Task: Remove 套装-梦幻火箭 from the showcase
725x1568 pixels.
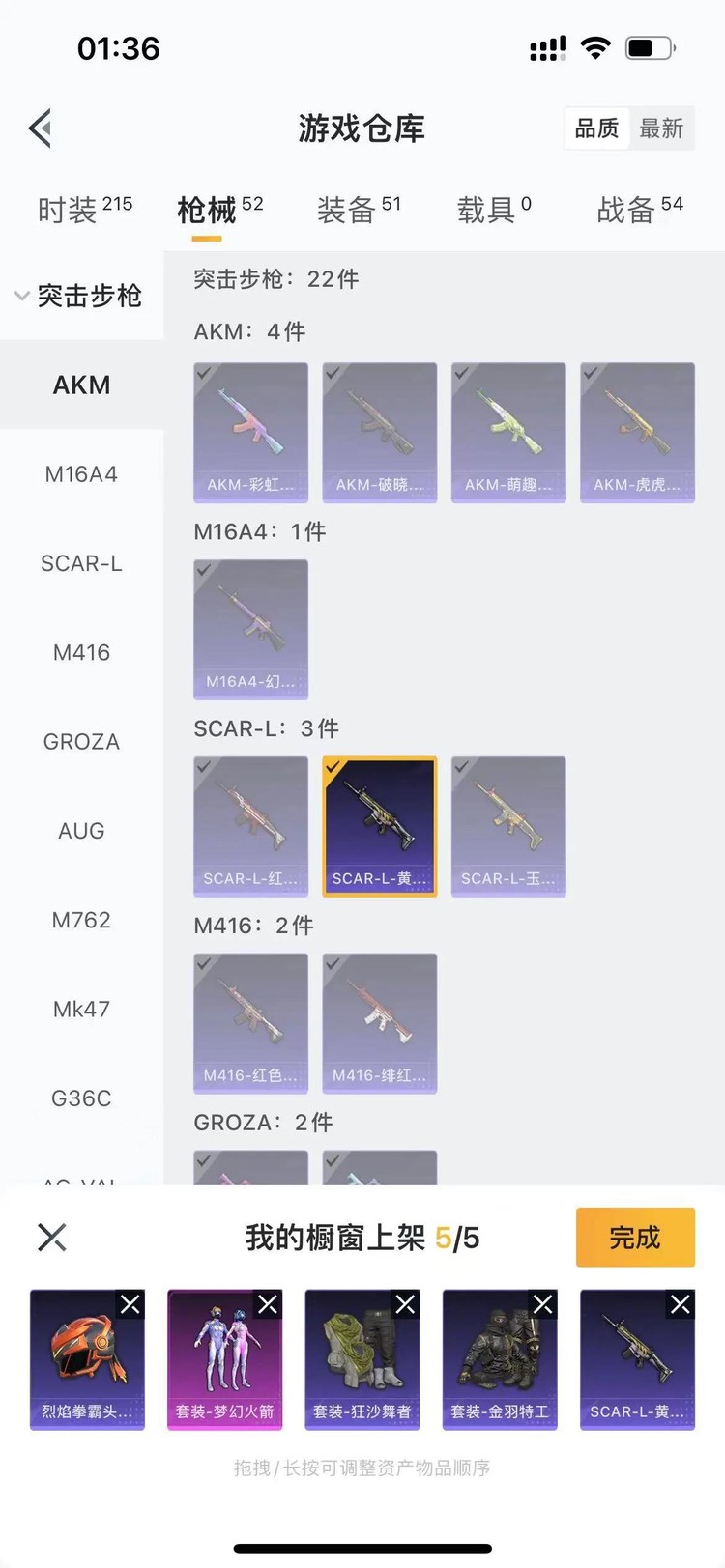Action: [x=268, y=1305]
